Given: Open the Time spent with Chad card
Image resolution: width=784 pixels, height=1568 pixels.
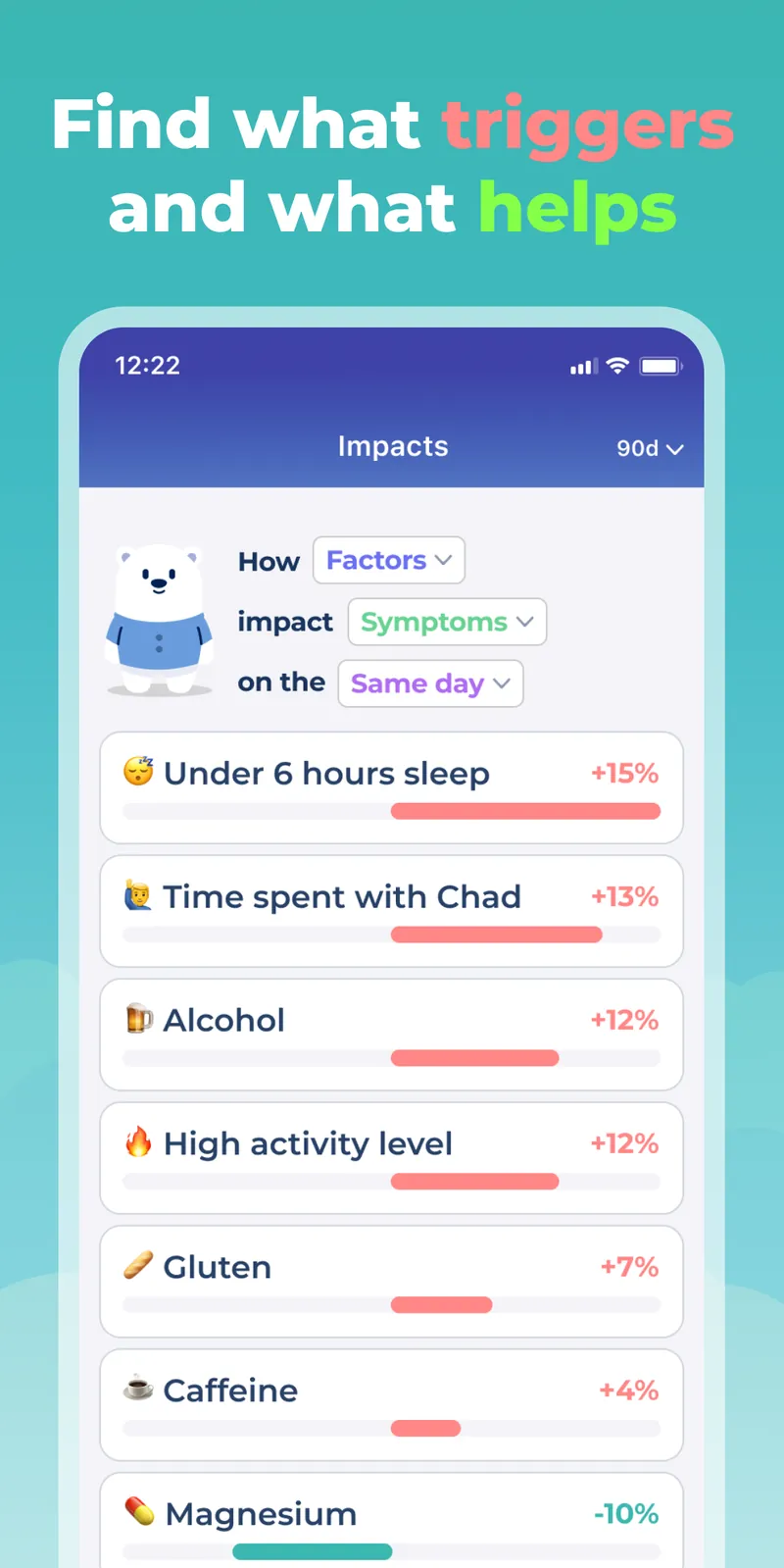Looking at the screenshot, I should click(x=392, y=911).
